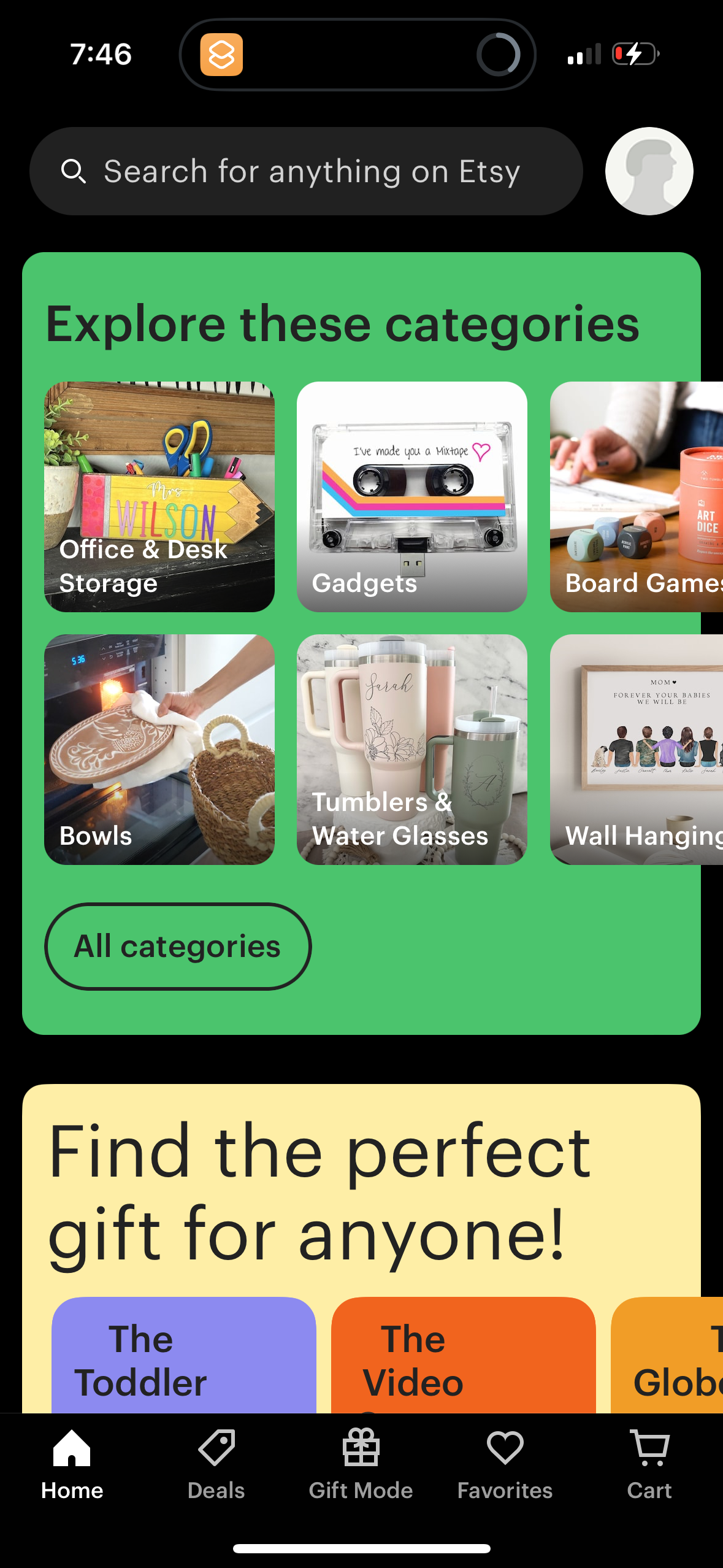Select the Deals tag icon
The image size is (723, 1568).
(216, 1460)
